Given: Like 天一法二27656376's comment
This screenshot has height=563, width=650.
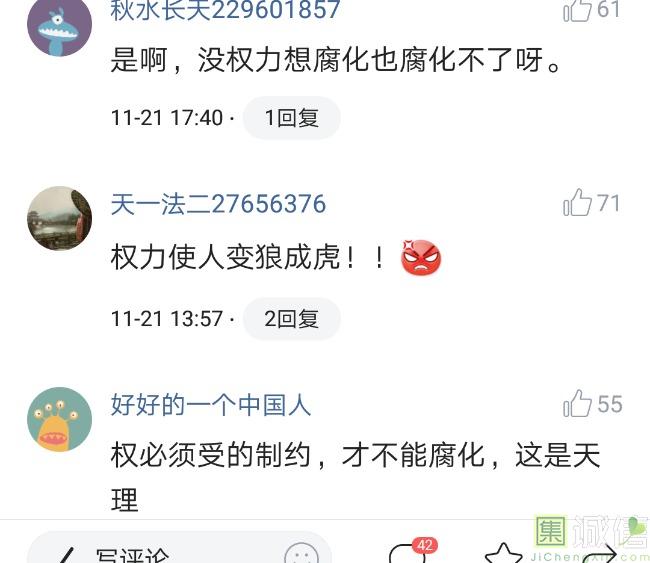Looking at the screenshot, I should (x=578, y=204).
